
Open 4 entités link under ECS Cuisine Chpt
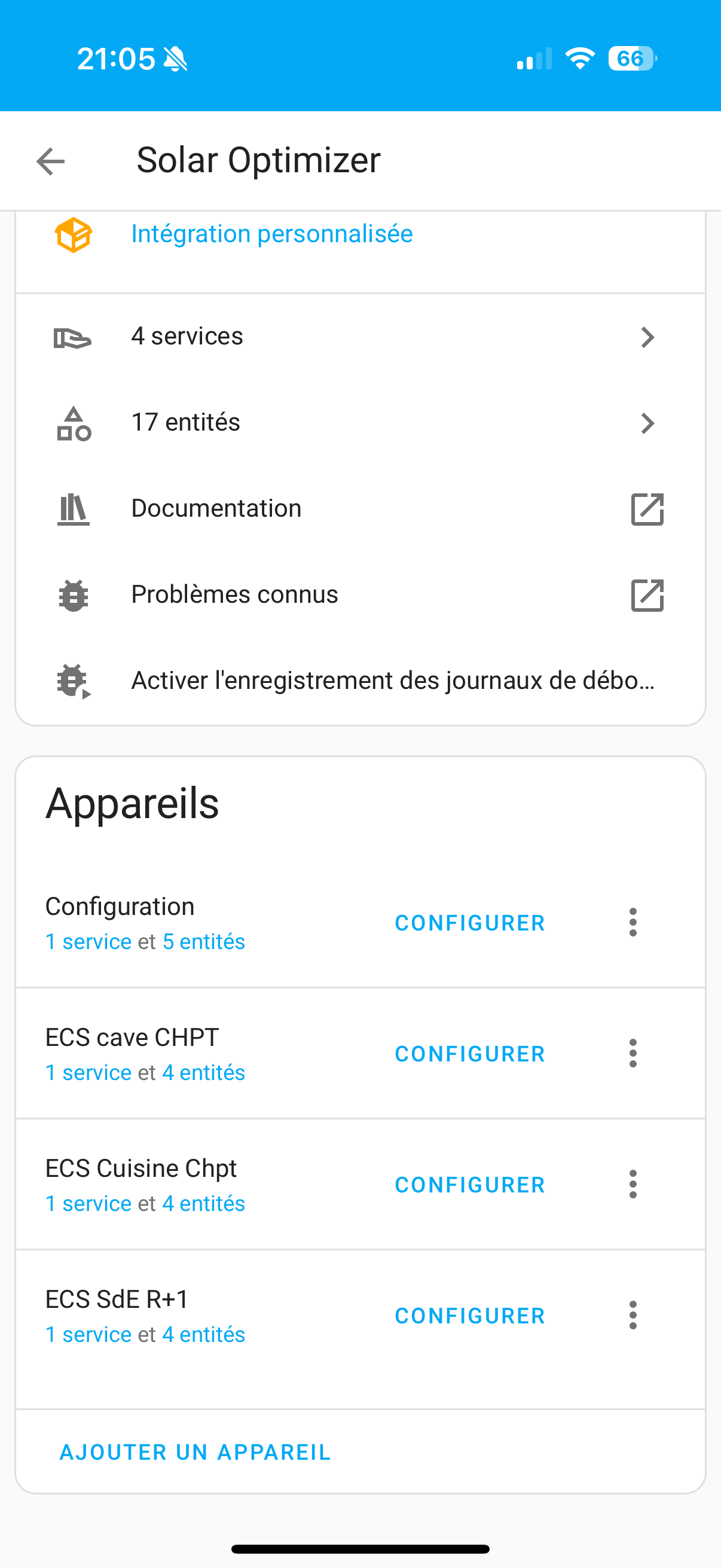click(204, 1203)
